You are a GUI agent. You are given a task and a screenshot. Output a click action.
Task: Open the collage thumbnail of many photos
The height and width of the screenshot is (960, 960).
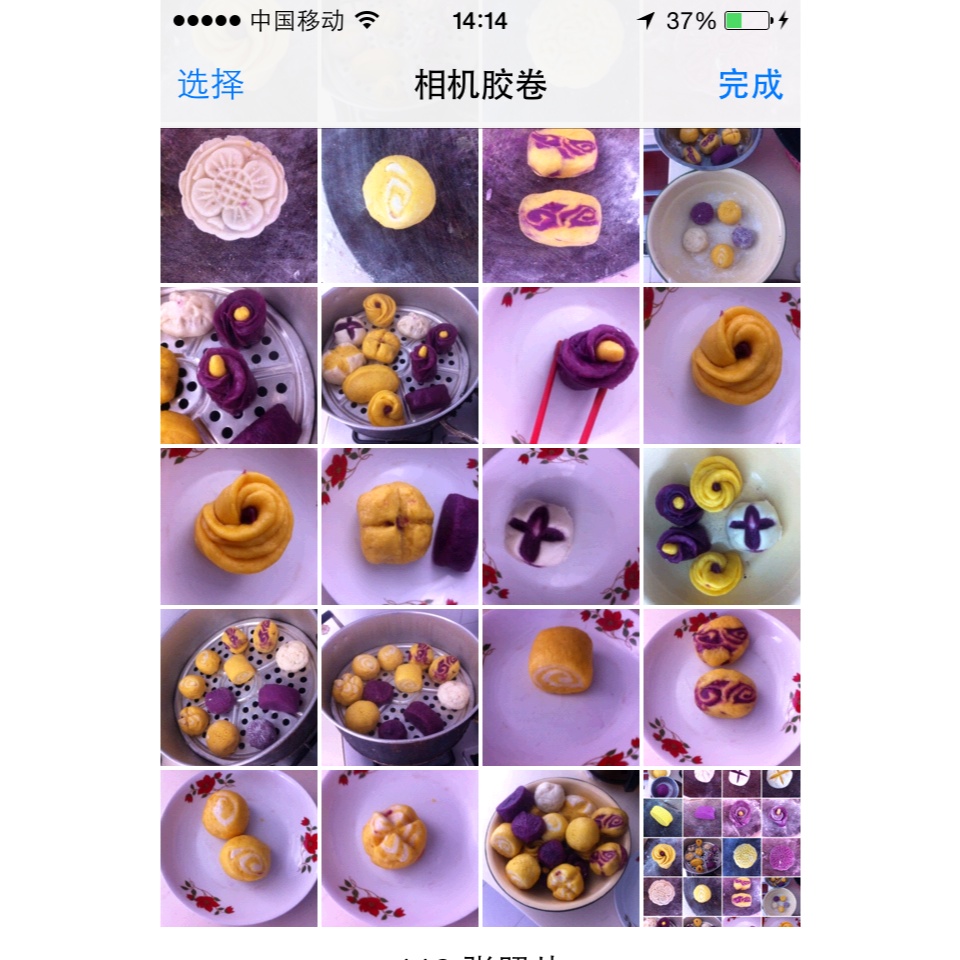pyautogui.click(x=721, y=848)
